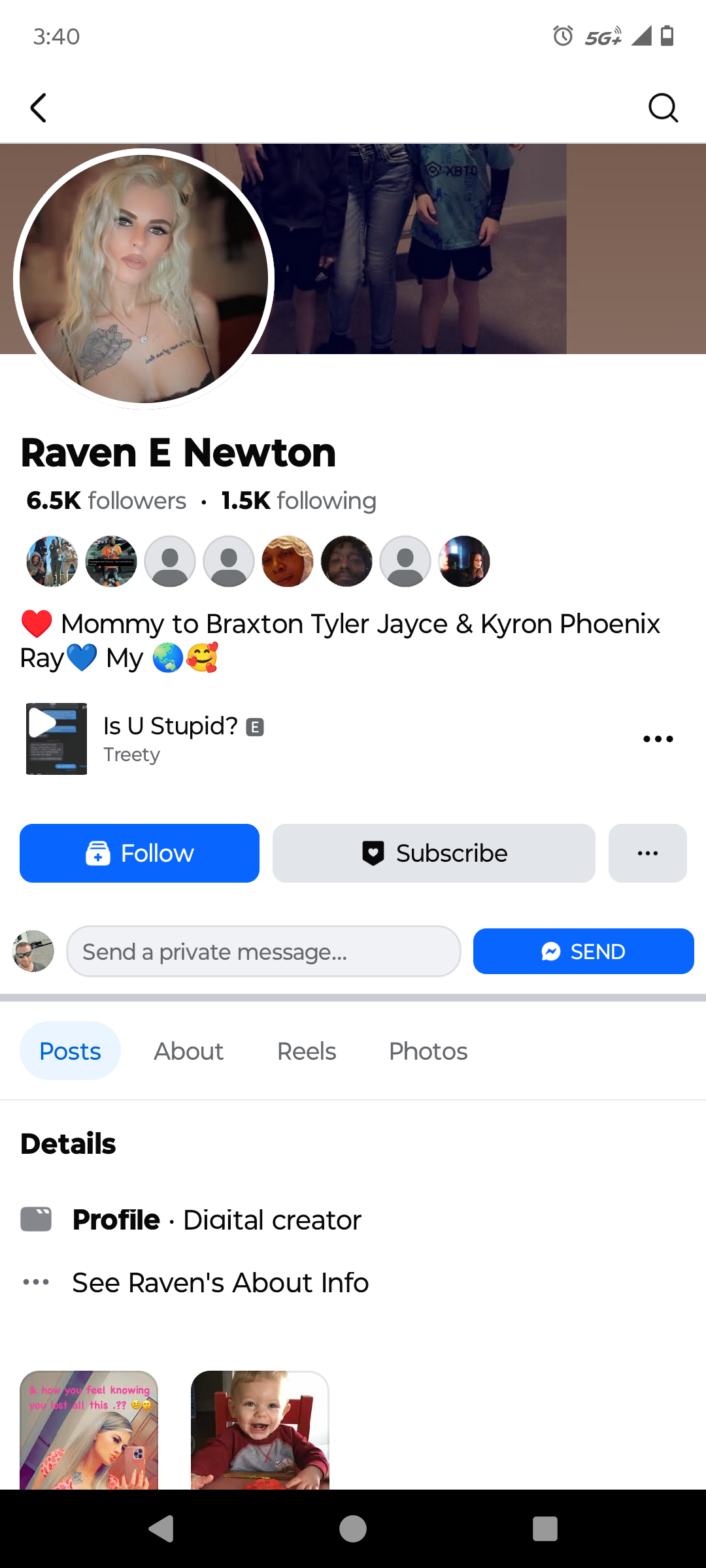Open the 6.5K followers list
The image size is (706, 1568).
click(x=107, y=501)
